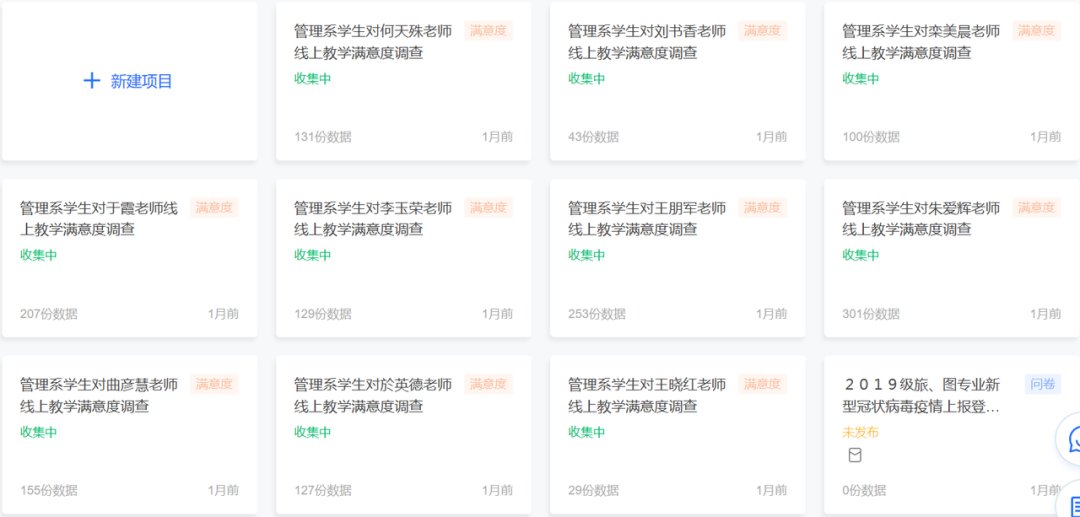
Task: Open the 刘书香 satisfaction survey card
Action: tap(647, 42)
